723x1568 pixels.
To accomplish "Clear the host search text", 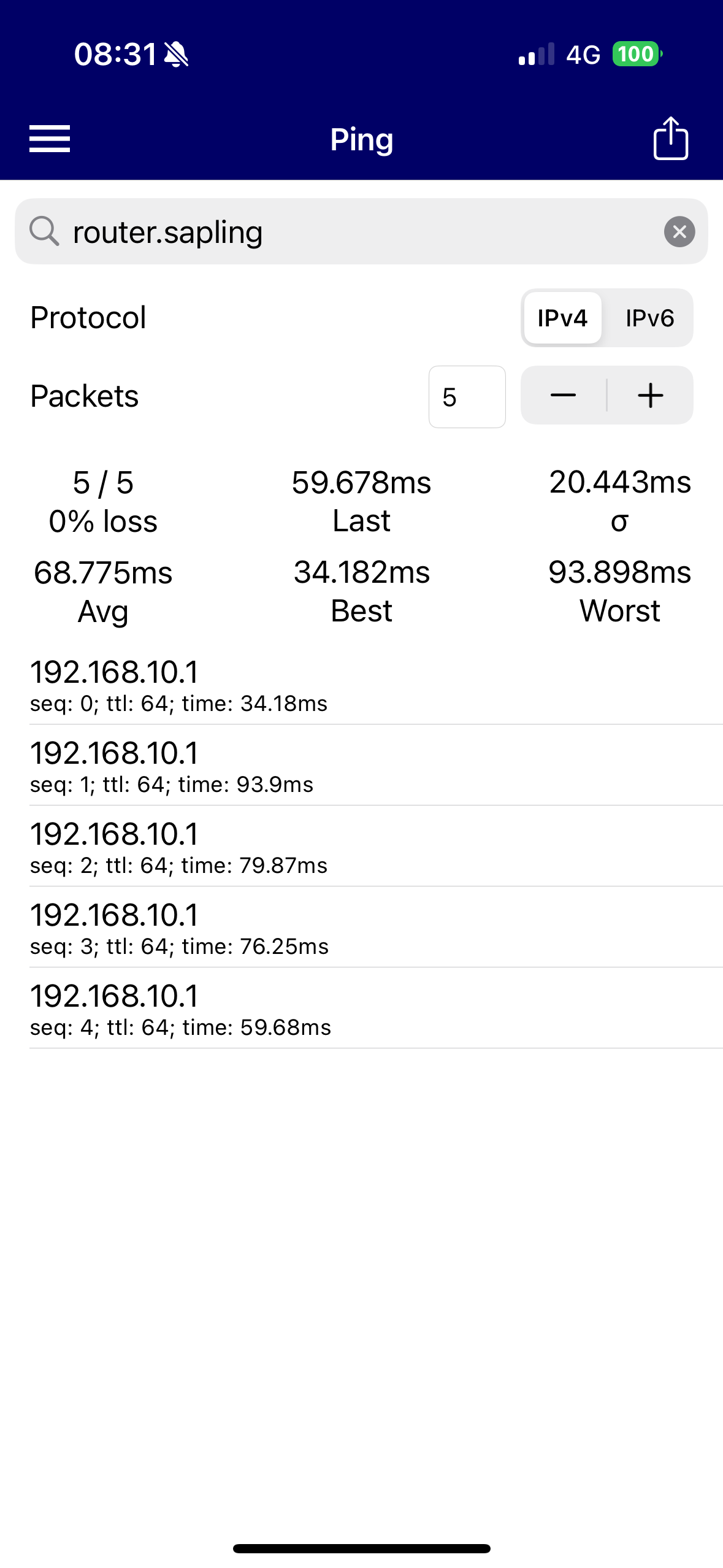I will 679,232.
